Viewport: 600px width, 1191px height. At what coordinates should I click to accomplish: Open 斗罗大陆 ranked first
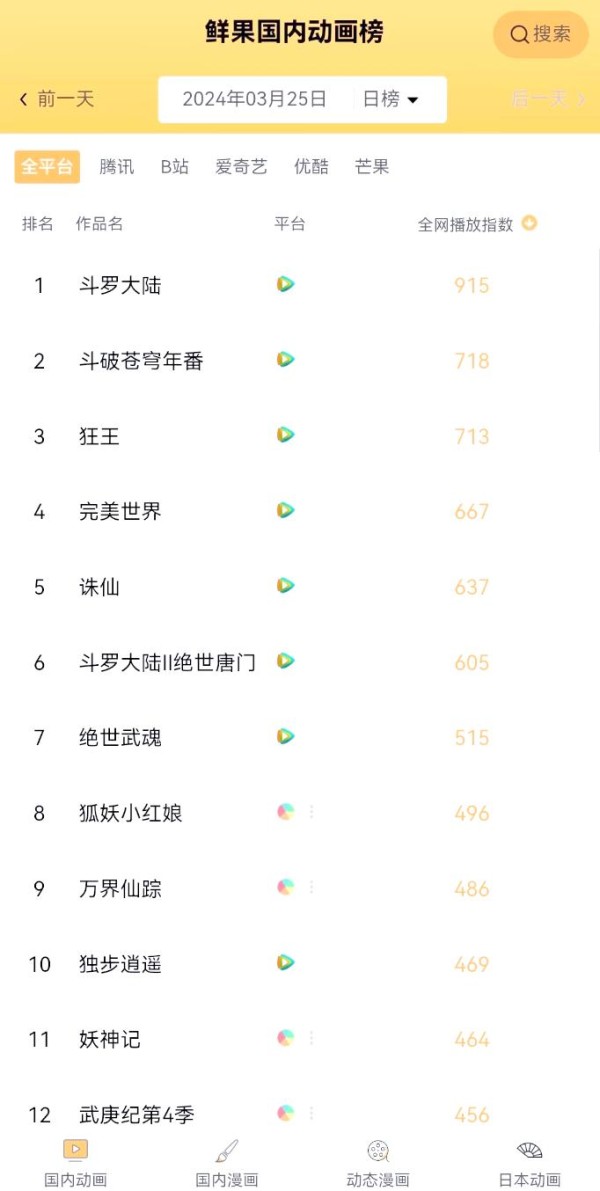point(120,286)
